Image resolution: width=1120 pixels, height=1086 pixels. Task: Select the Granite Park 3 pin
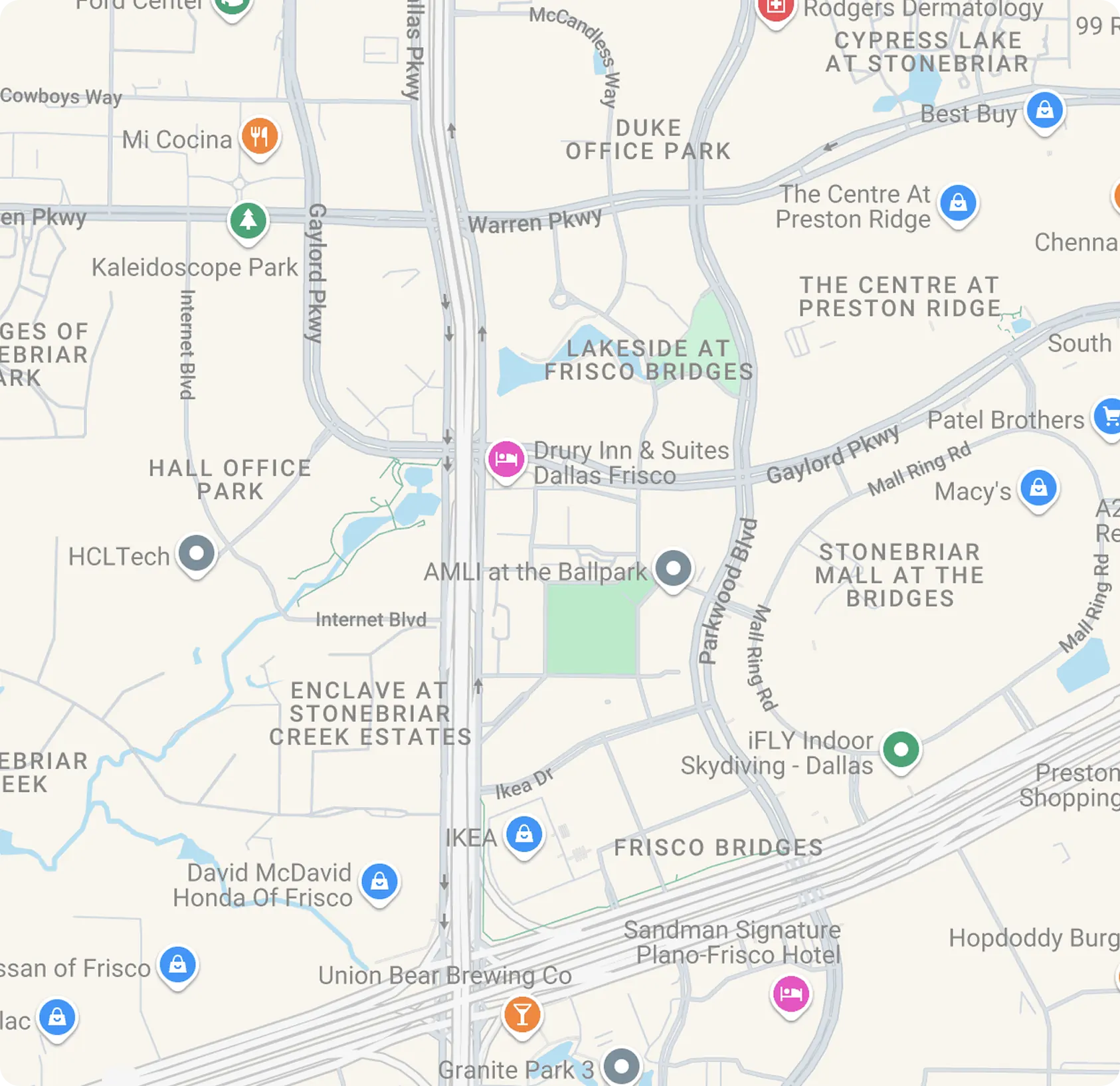point(621,1067)
